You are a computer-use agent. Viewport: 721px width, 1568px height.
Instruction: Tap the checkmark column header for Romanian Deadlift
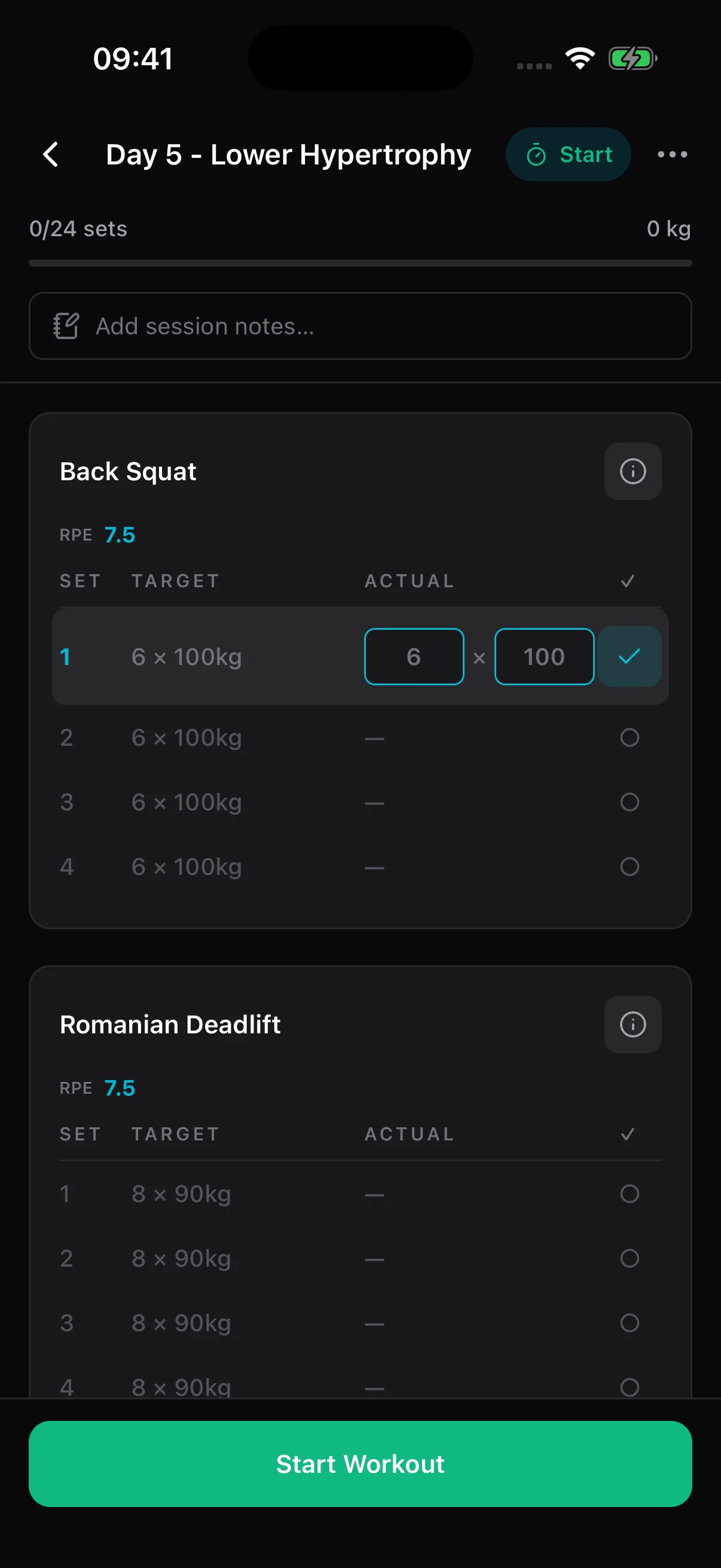point(628,1133)
